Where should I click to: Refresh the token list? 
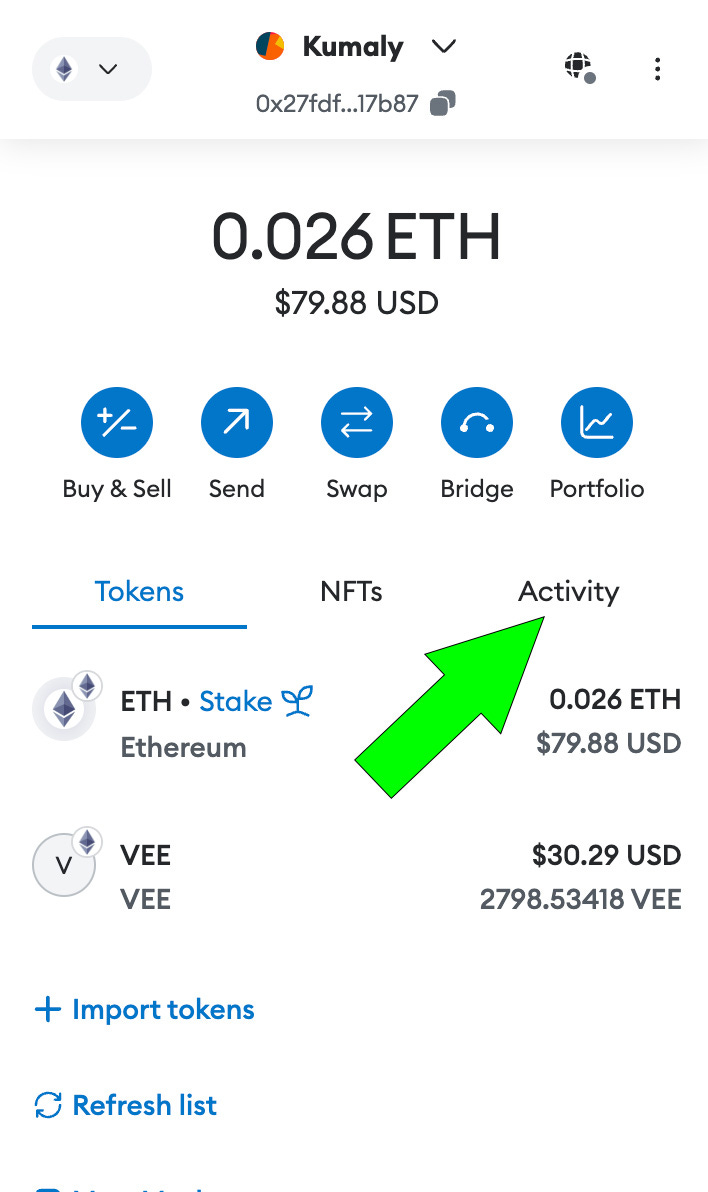coord(125,1105)
